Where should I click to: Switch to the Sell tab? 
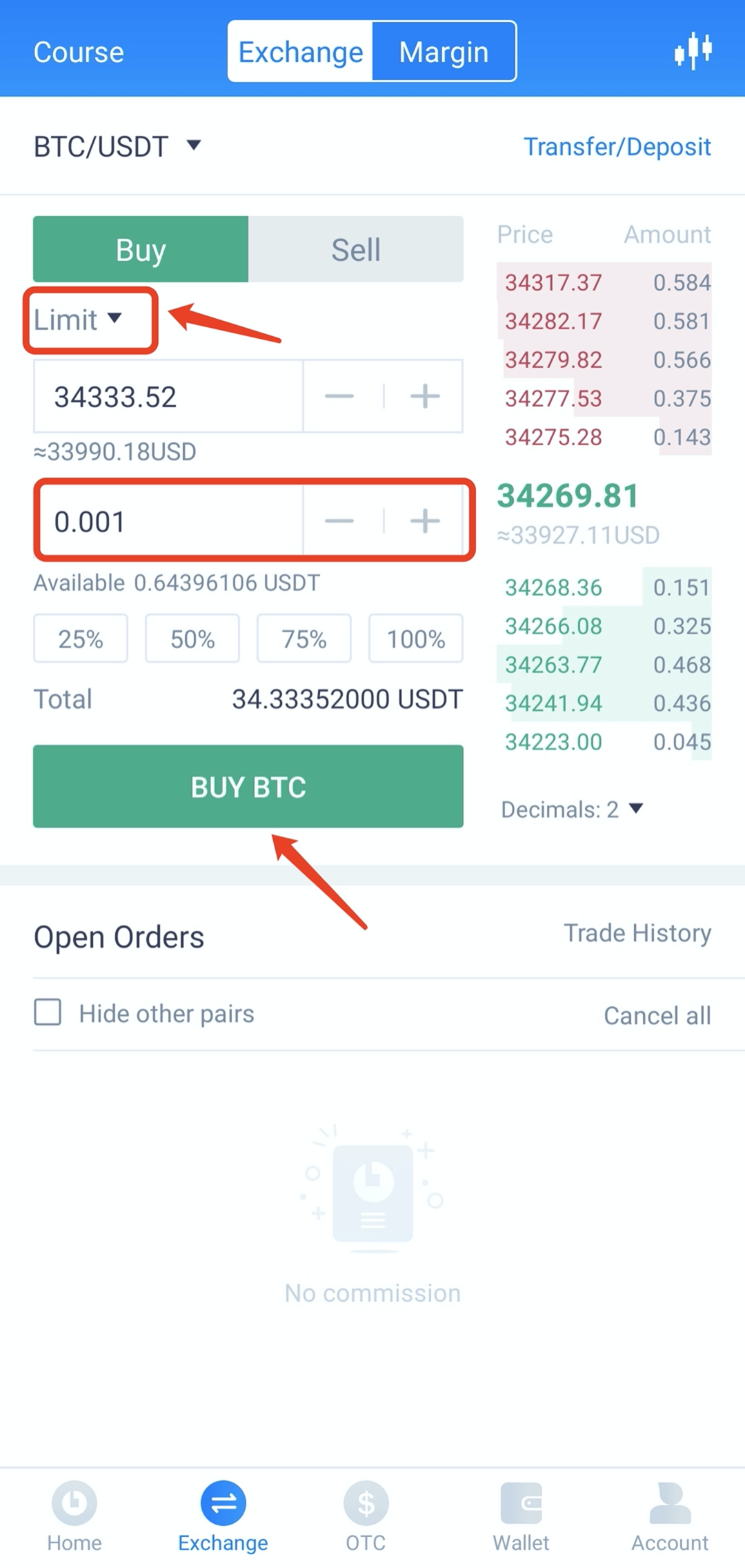(356, 249)
